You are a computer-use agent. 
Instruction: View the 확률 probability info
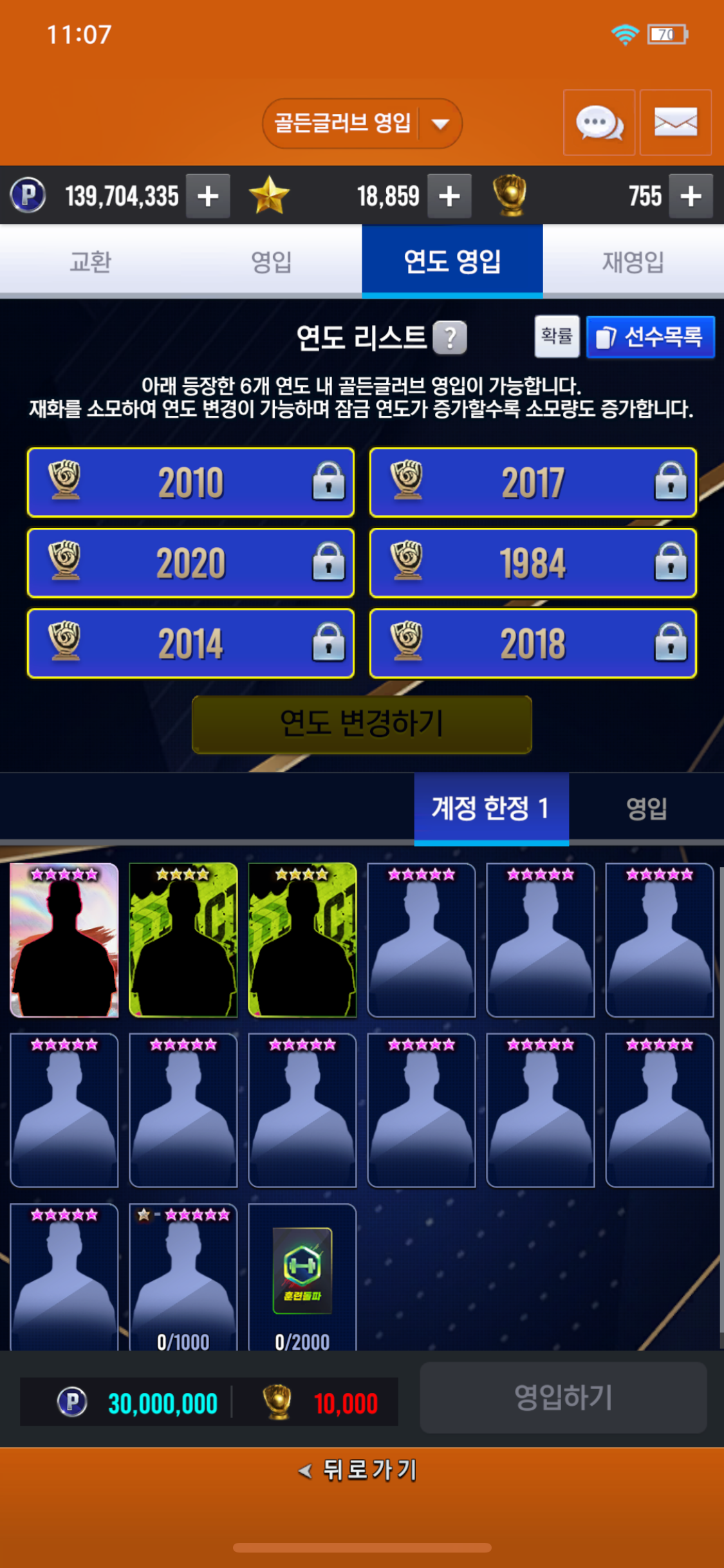tap(557, 336)
